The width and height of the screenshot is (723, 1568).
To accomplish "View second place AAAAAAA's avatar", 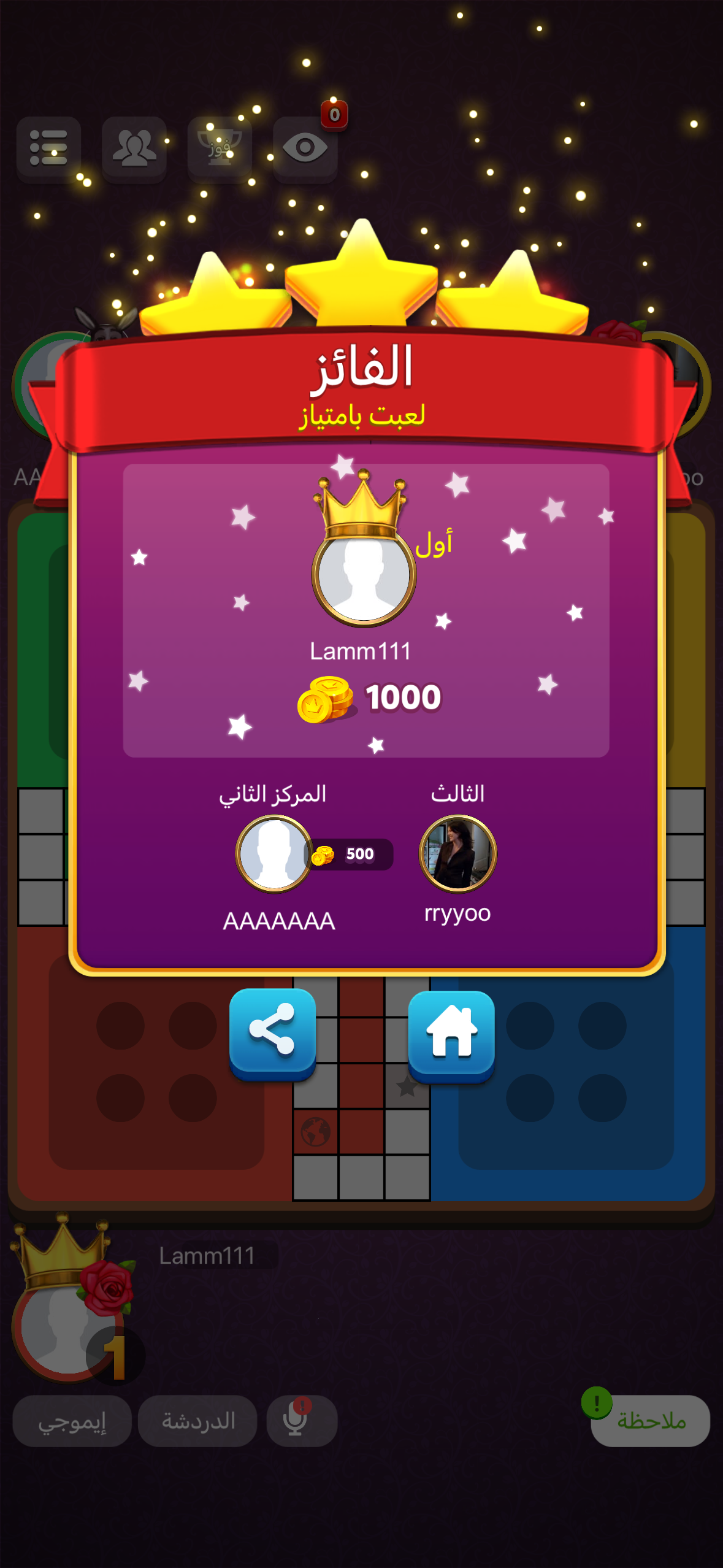I will pos(274,853).
